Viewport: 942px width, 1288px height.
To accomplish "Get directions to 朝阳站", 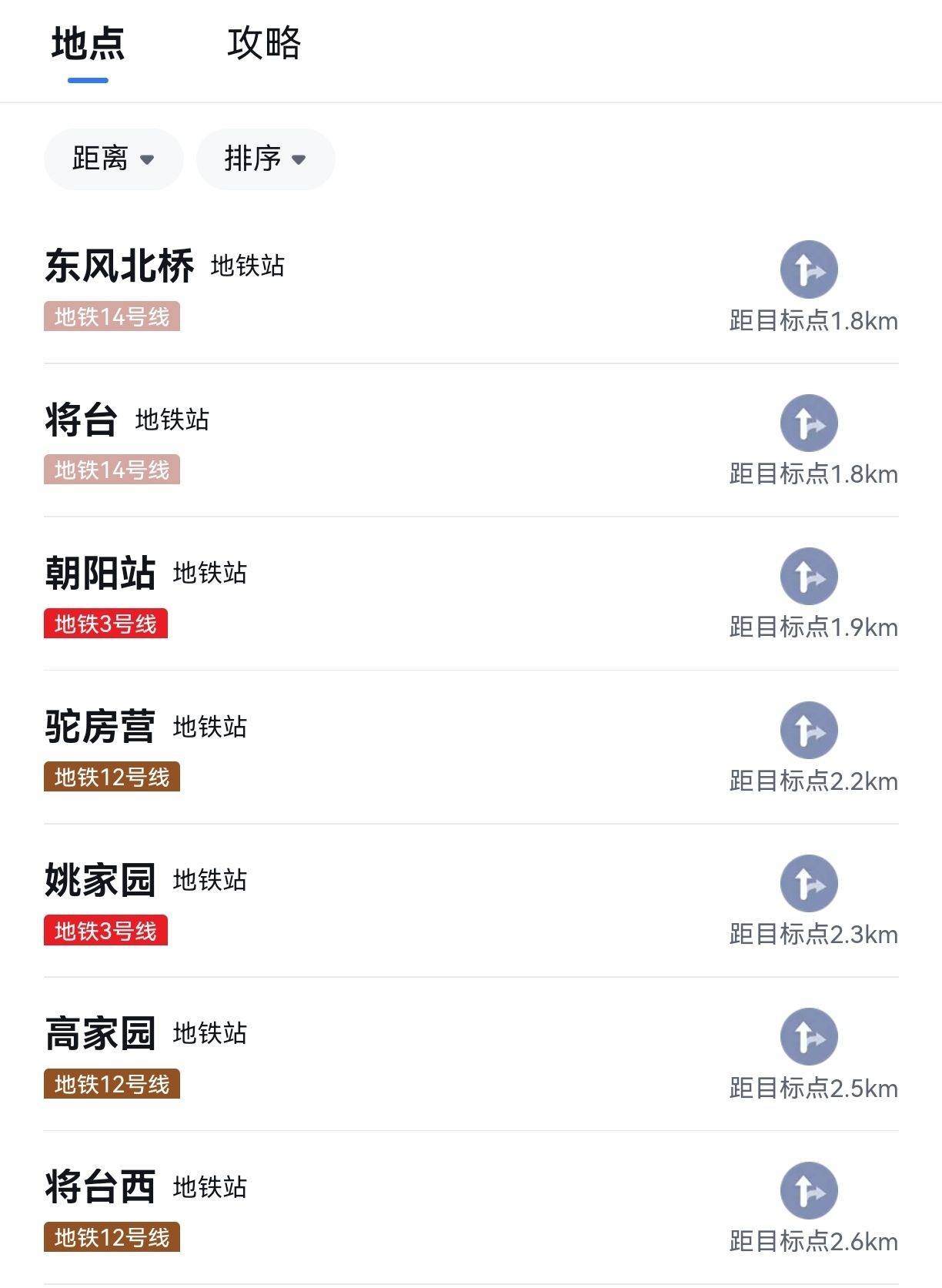I will point(809,576).
